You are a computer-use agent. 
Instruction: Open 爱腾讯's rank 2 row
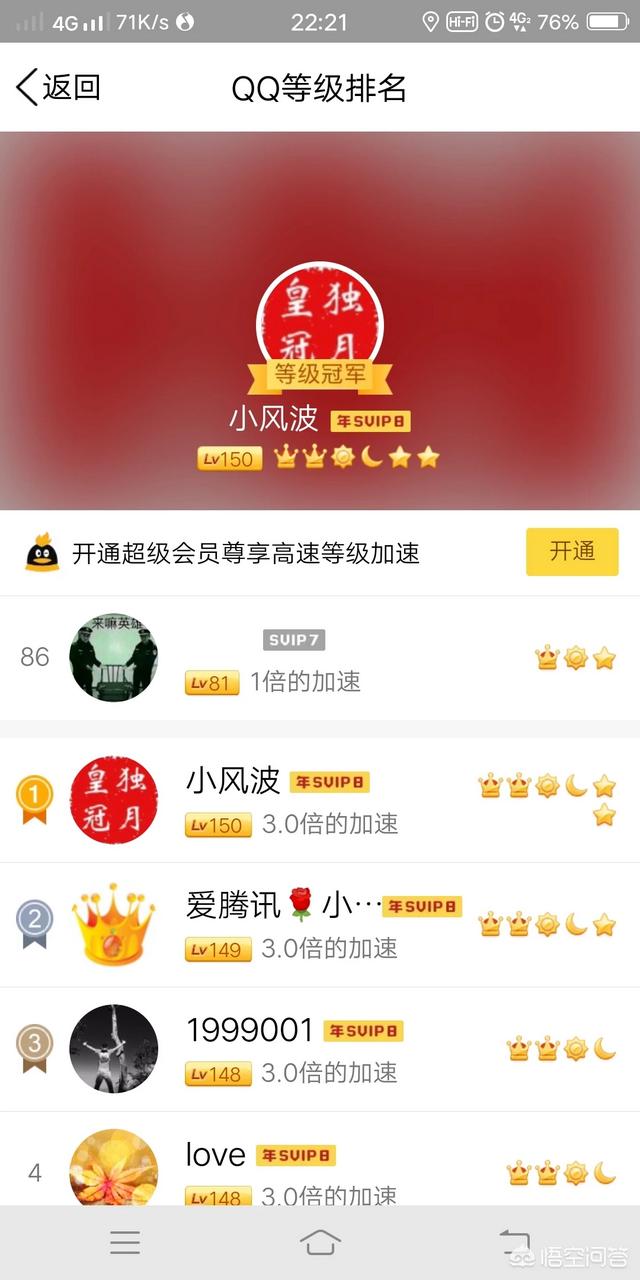320,925
